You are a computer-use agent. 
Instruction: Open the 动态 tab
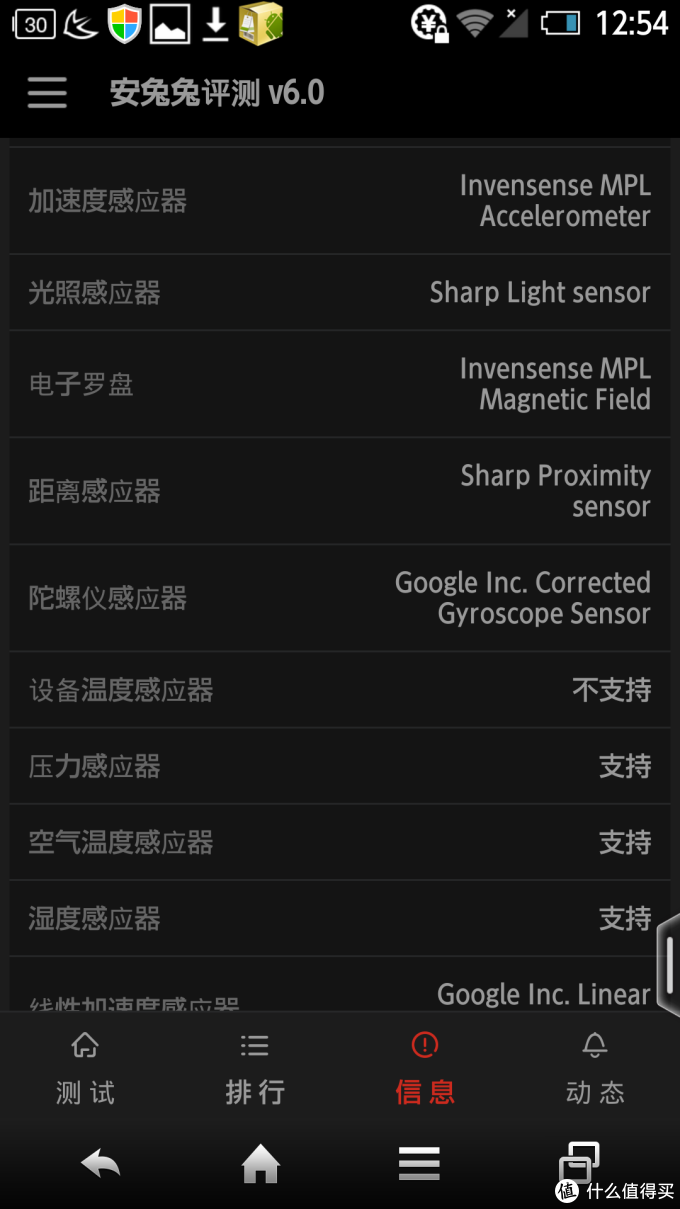[x=595, y=1070]
